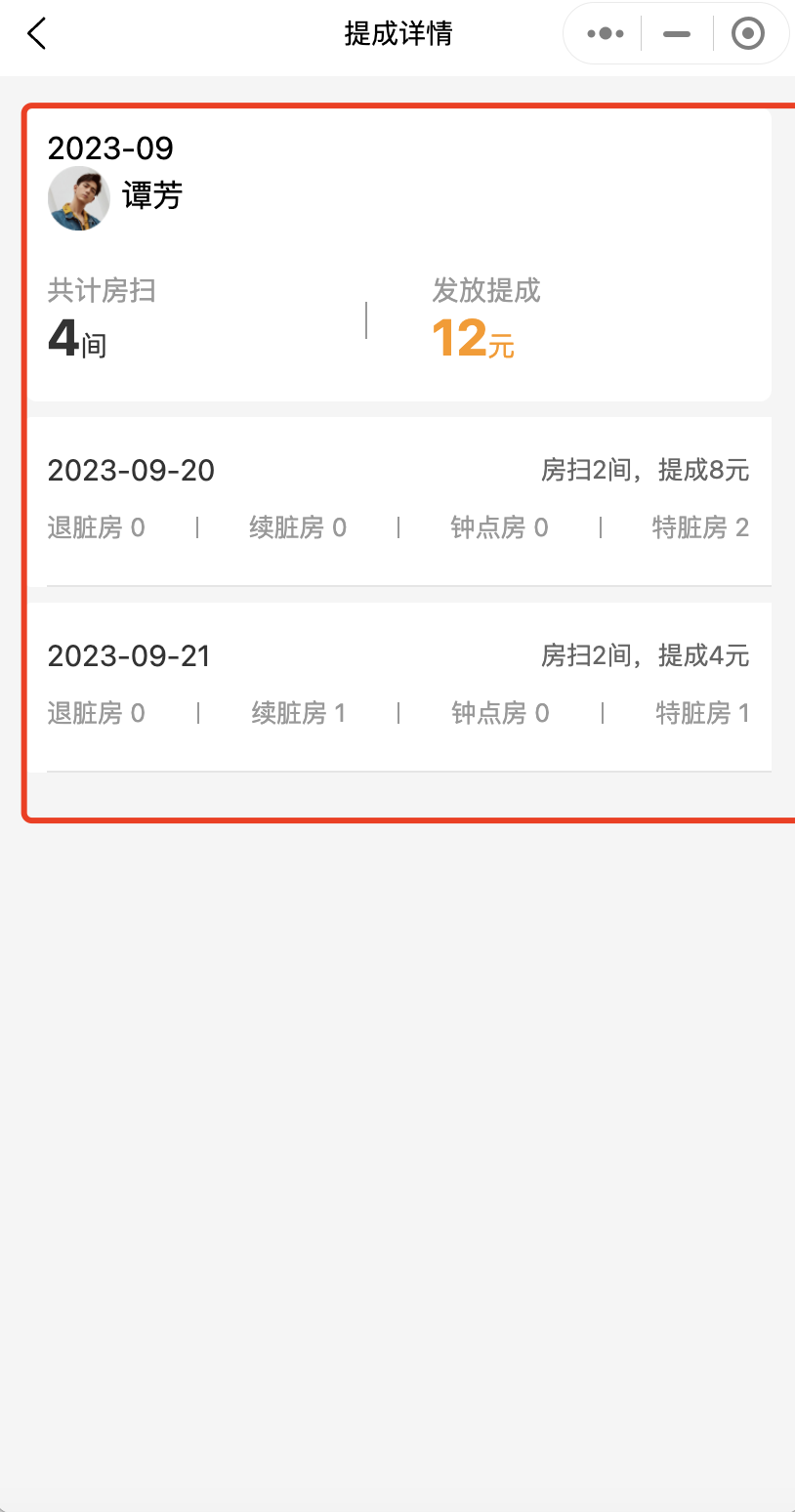Go back from 提成详情 page
The height and width of the screenshot is (1512, 795).
pyautogui.click(x=36, y=34)
